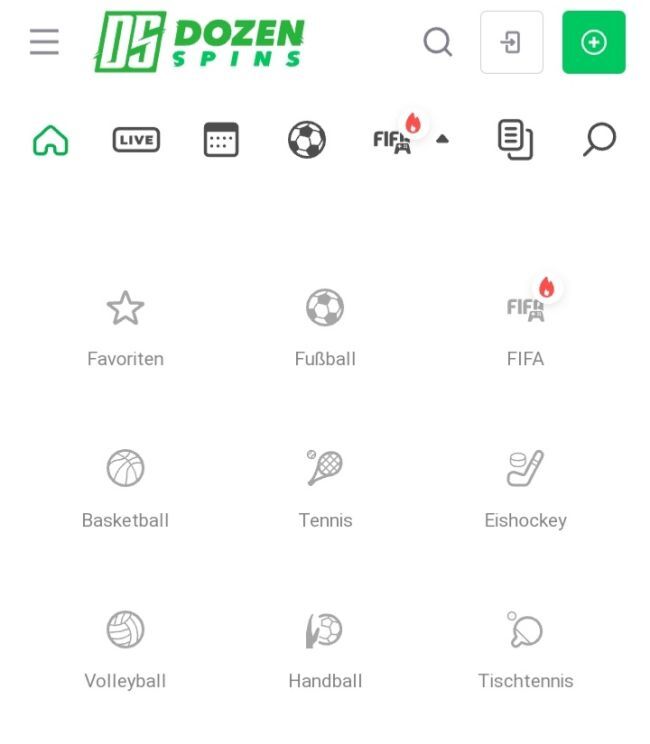Switch to the LIVE tab
The width and height of the screenshot is (650, 744).
point(136,140)
